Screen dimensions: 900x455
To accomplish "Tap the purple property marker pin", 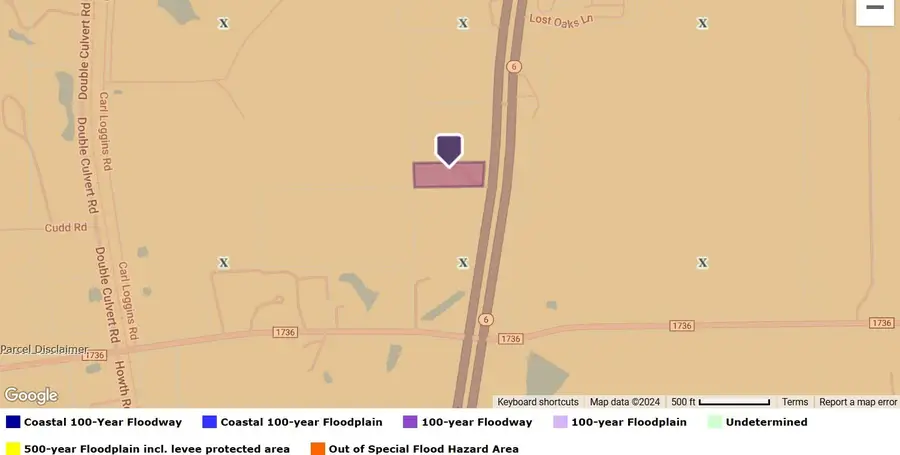I will point(449,150).
